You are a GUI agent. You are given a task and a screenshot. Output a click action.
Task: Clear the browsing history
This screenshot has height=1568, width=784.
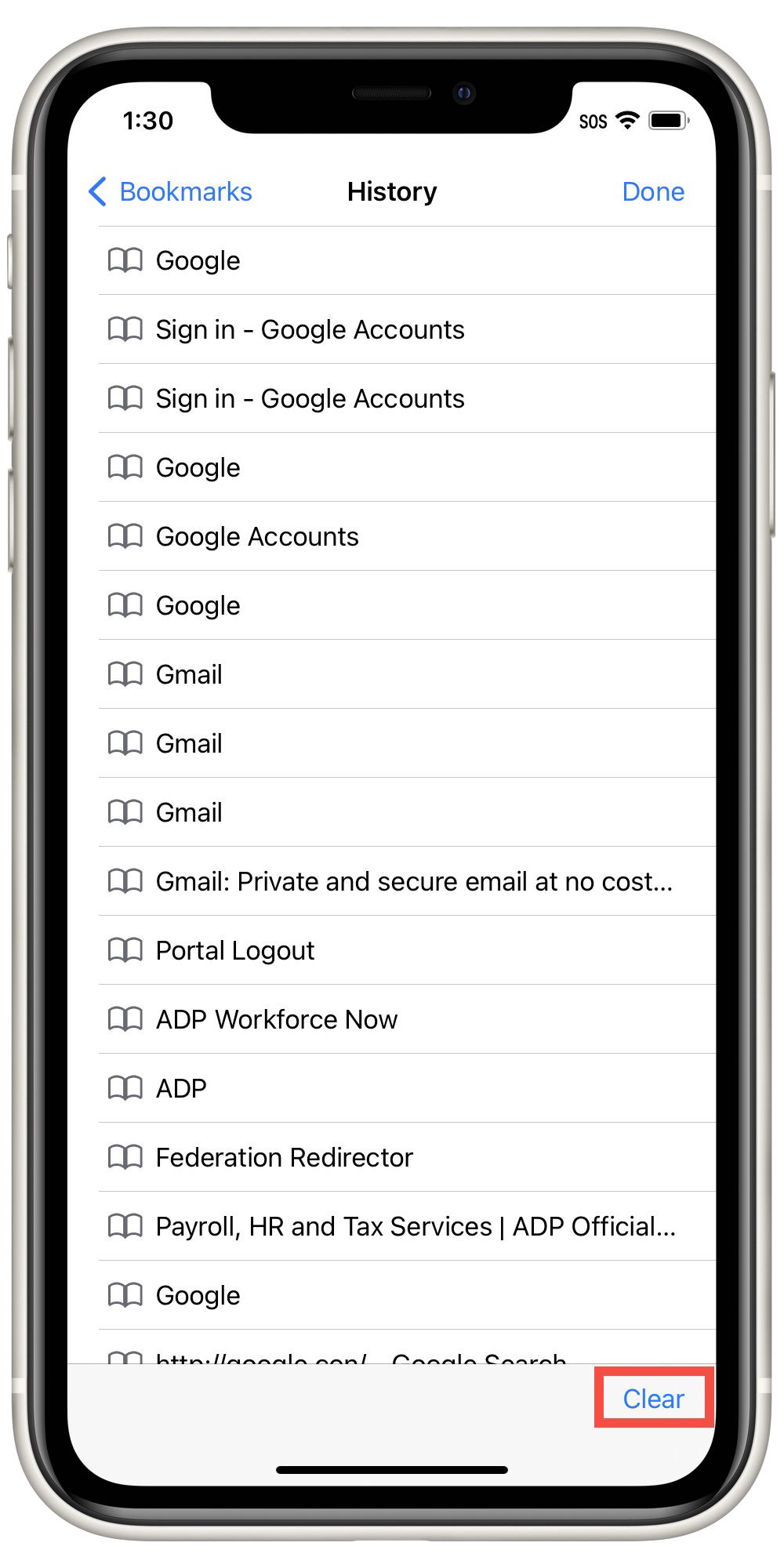653,1399
